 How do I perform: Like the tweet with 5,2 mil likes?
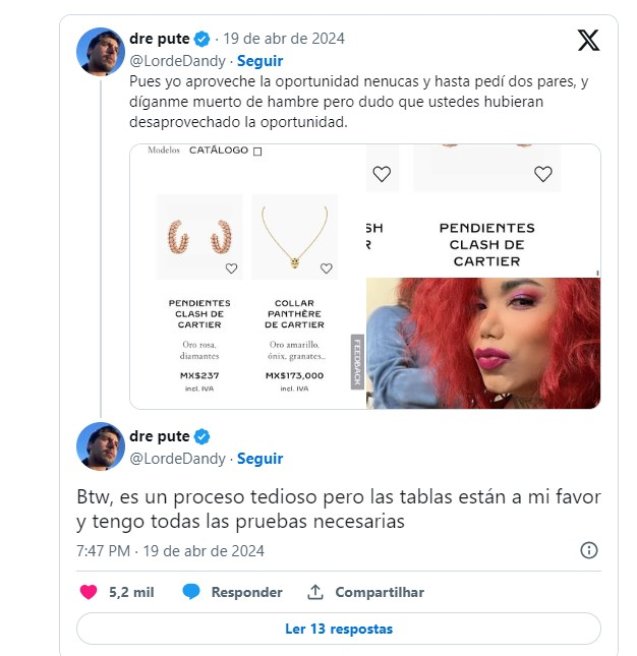tap(90, 592)
